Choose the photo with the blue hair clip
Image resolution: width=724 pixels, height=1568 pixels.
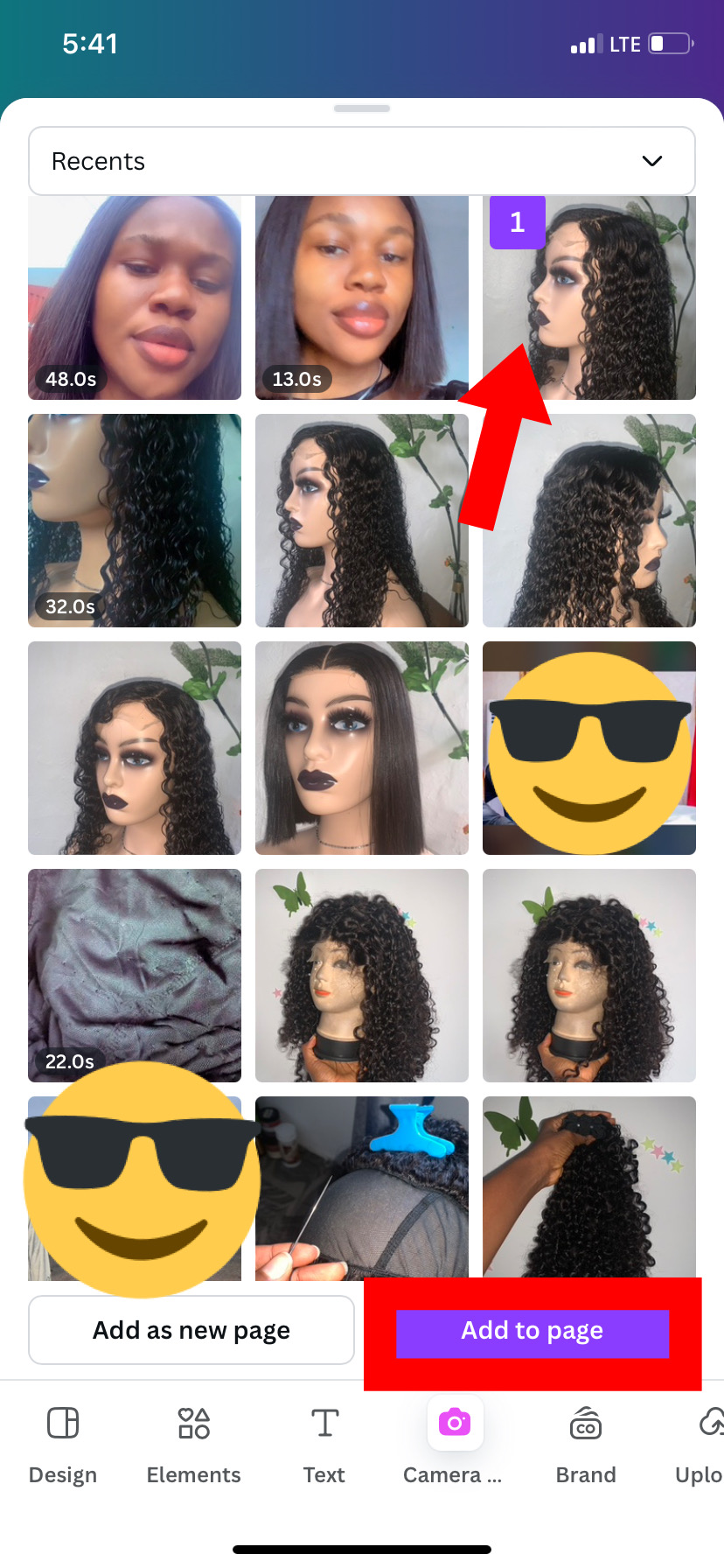[362, 1188]
